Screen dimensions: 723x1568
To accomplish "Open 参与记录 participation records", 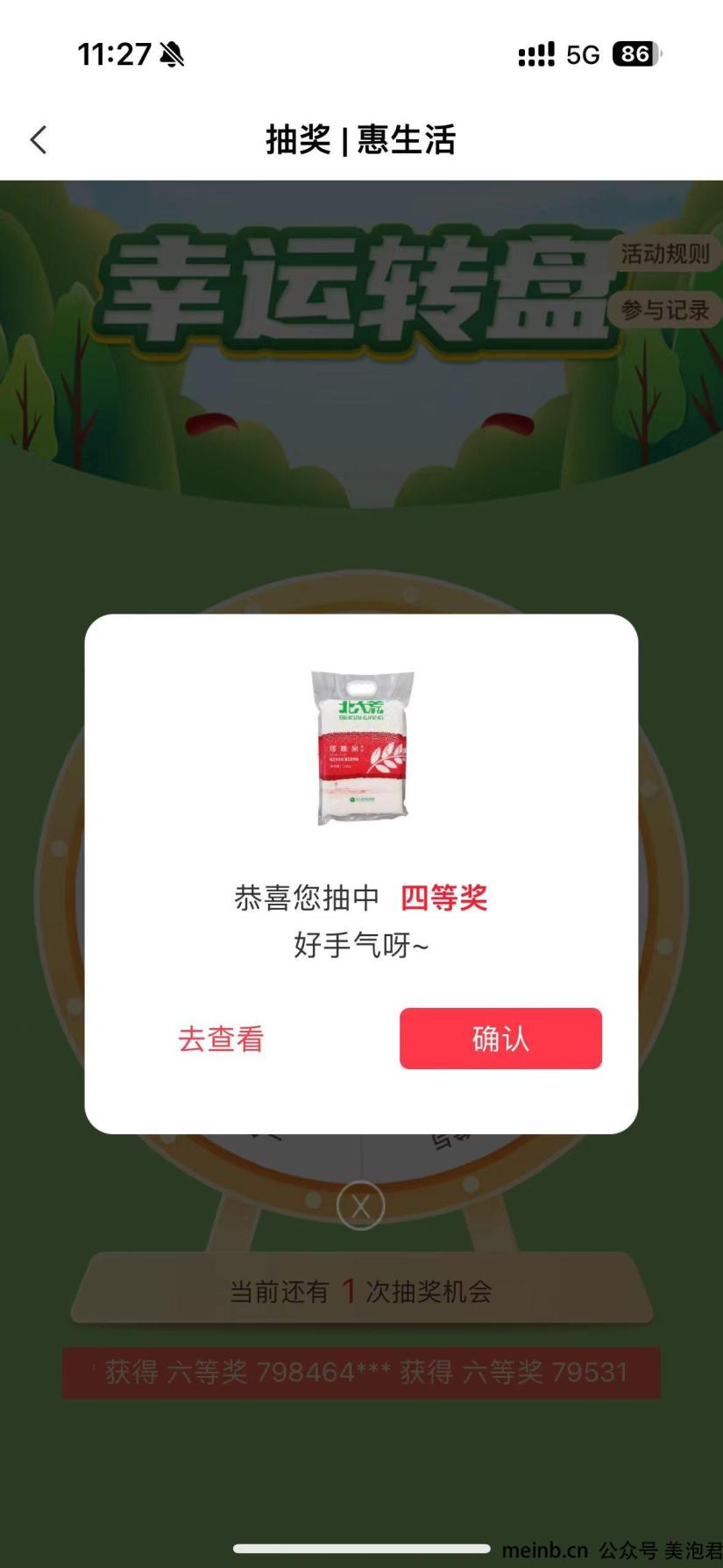I will (664, 310).
